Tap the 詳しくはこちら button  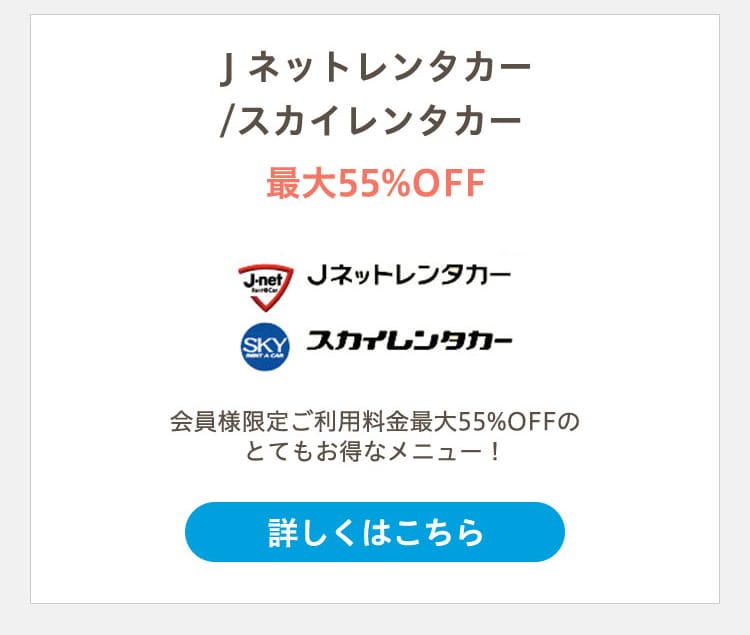tap(375, 532)
